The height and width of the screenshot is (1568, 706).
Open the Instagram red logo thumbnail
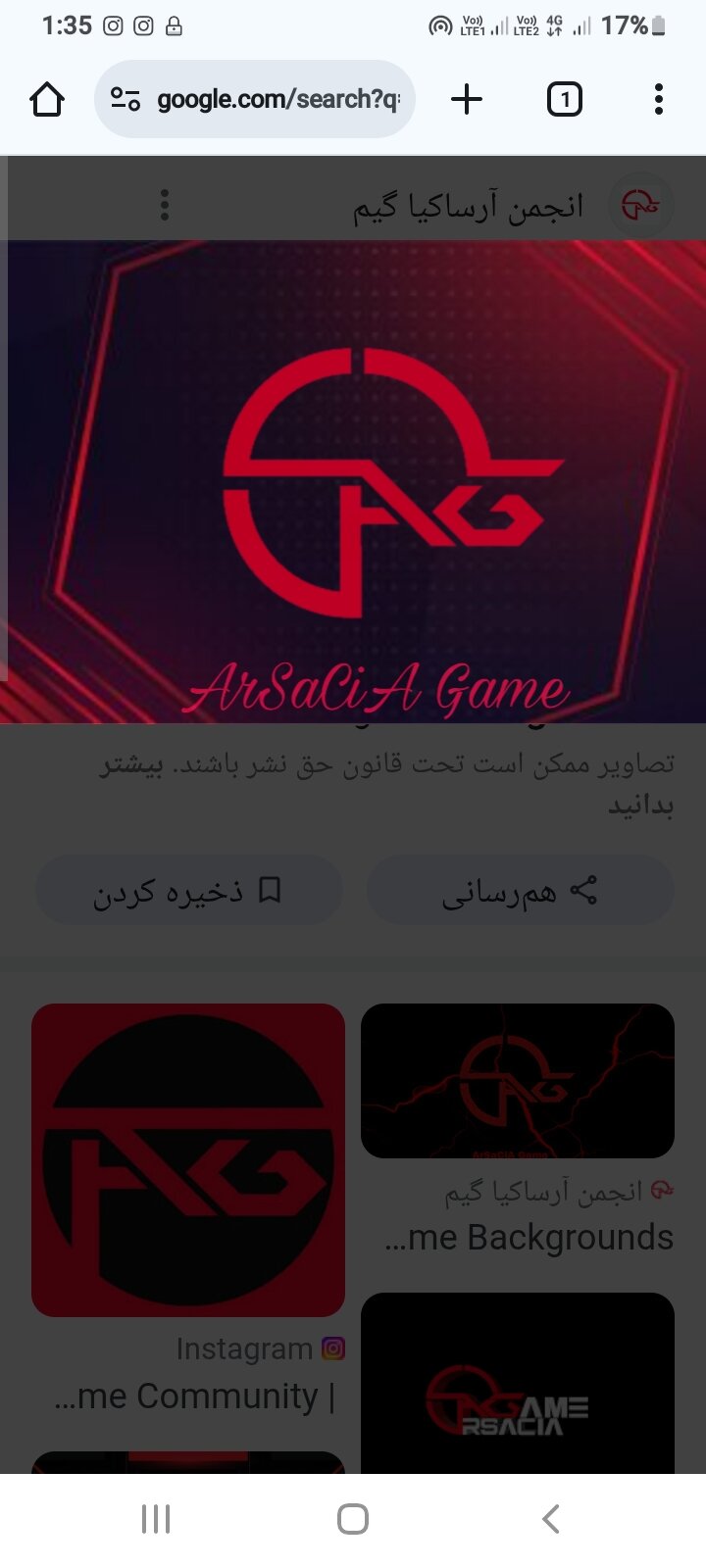pos(188,1159)
